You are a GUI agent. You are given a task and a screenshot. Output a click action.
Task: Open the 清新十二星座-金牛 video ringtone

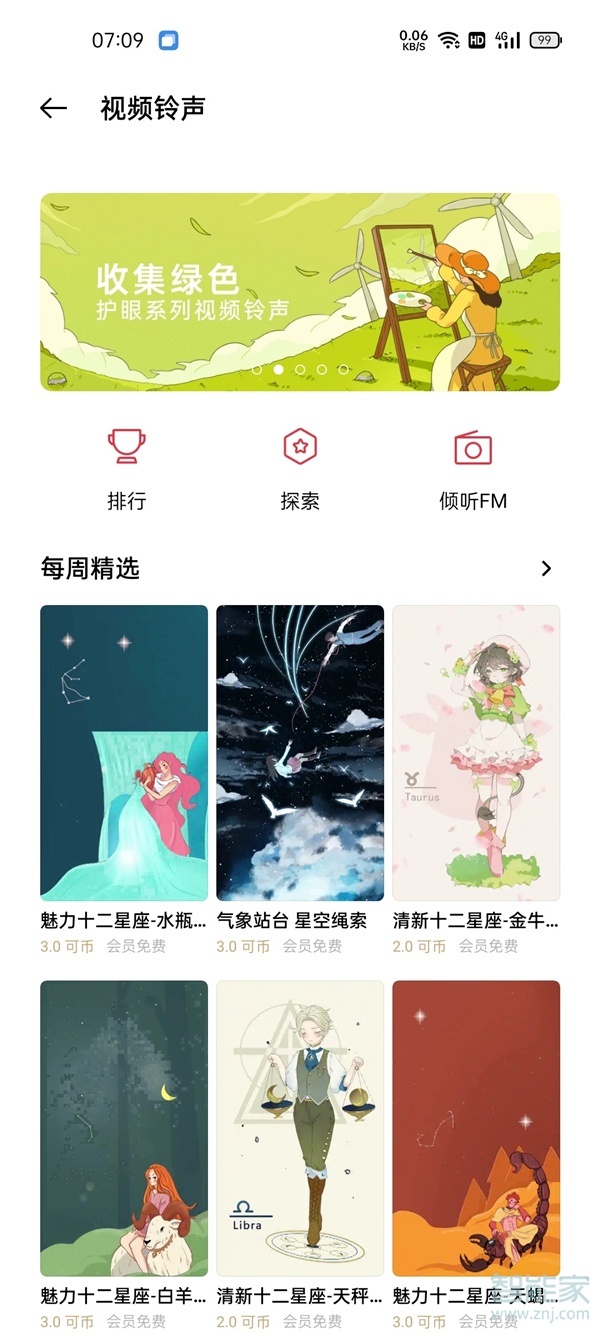click(476, 753)
